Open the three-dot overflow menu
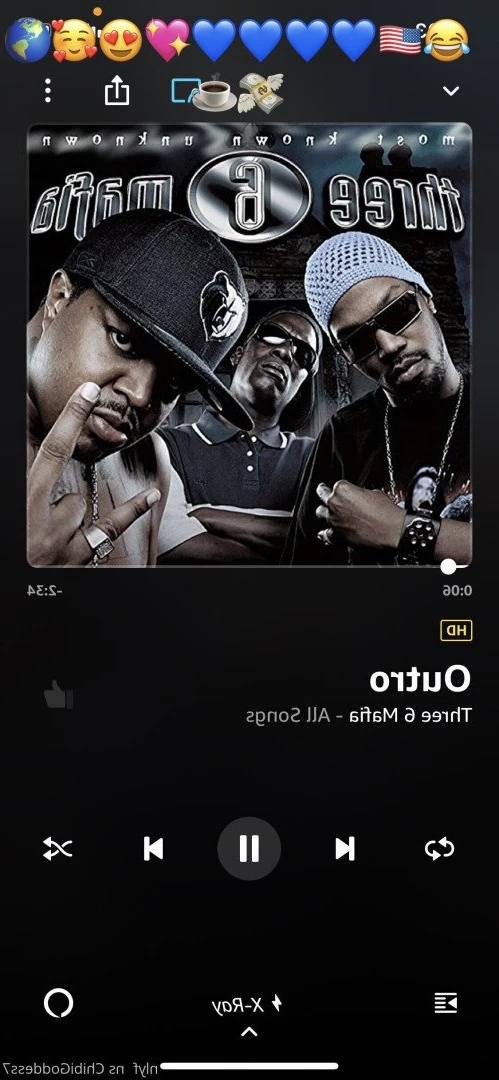Image resolution: width=499 pixels, height=1080 pixels. tap(48, 91)
